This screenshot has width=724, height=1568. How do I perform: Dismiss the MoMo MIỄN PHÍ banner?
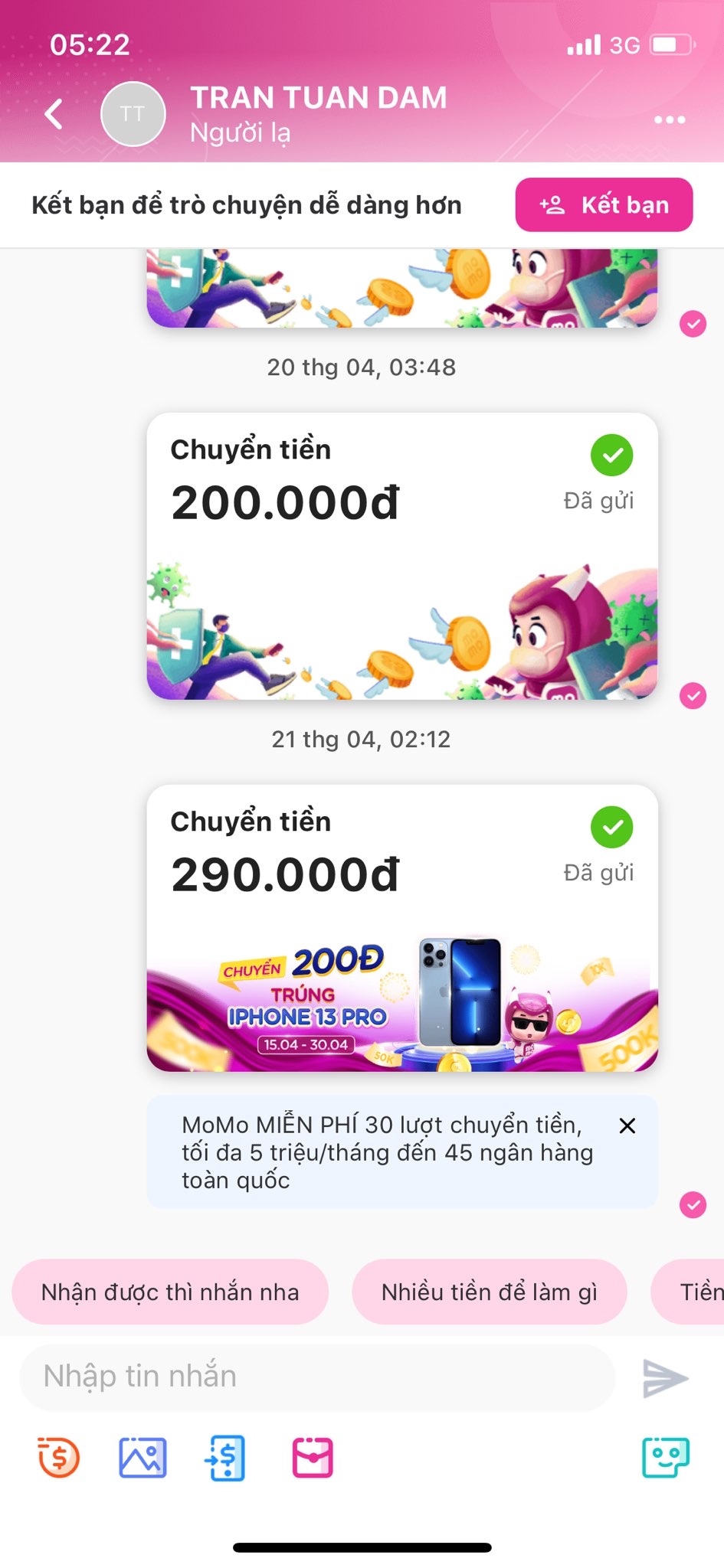click(x=627, y=1125)
